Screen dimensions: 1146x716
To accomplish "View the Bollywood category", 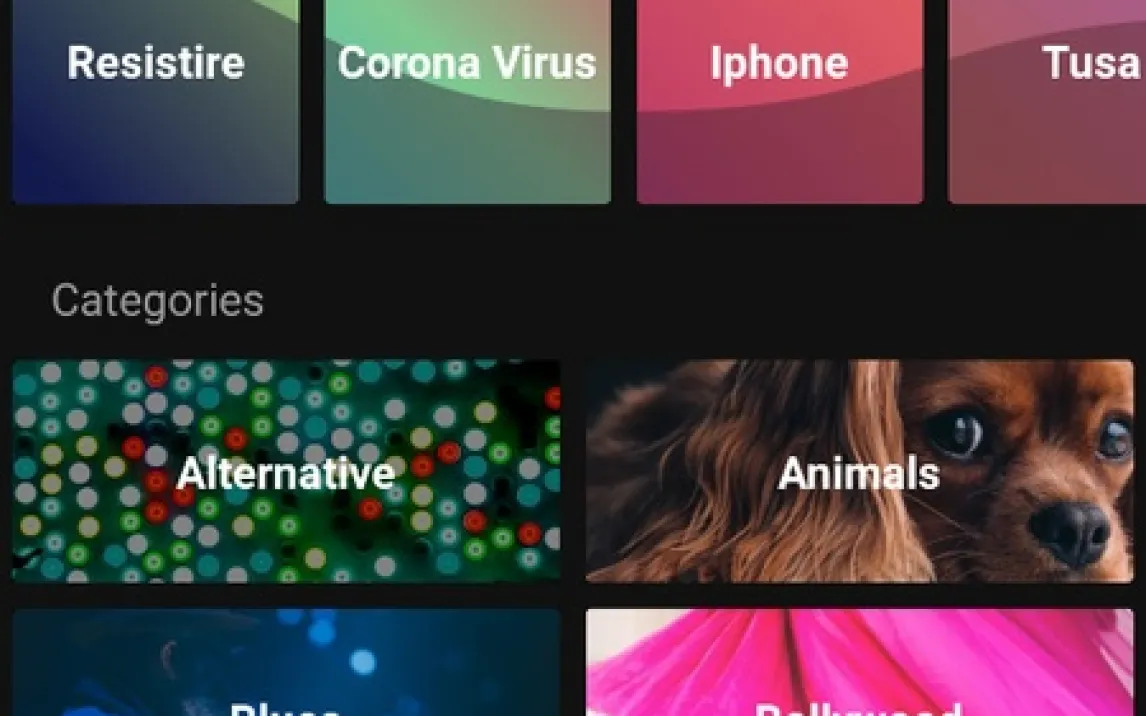I will pos(859,665).
